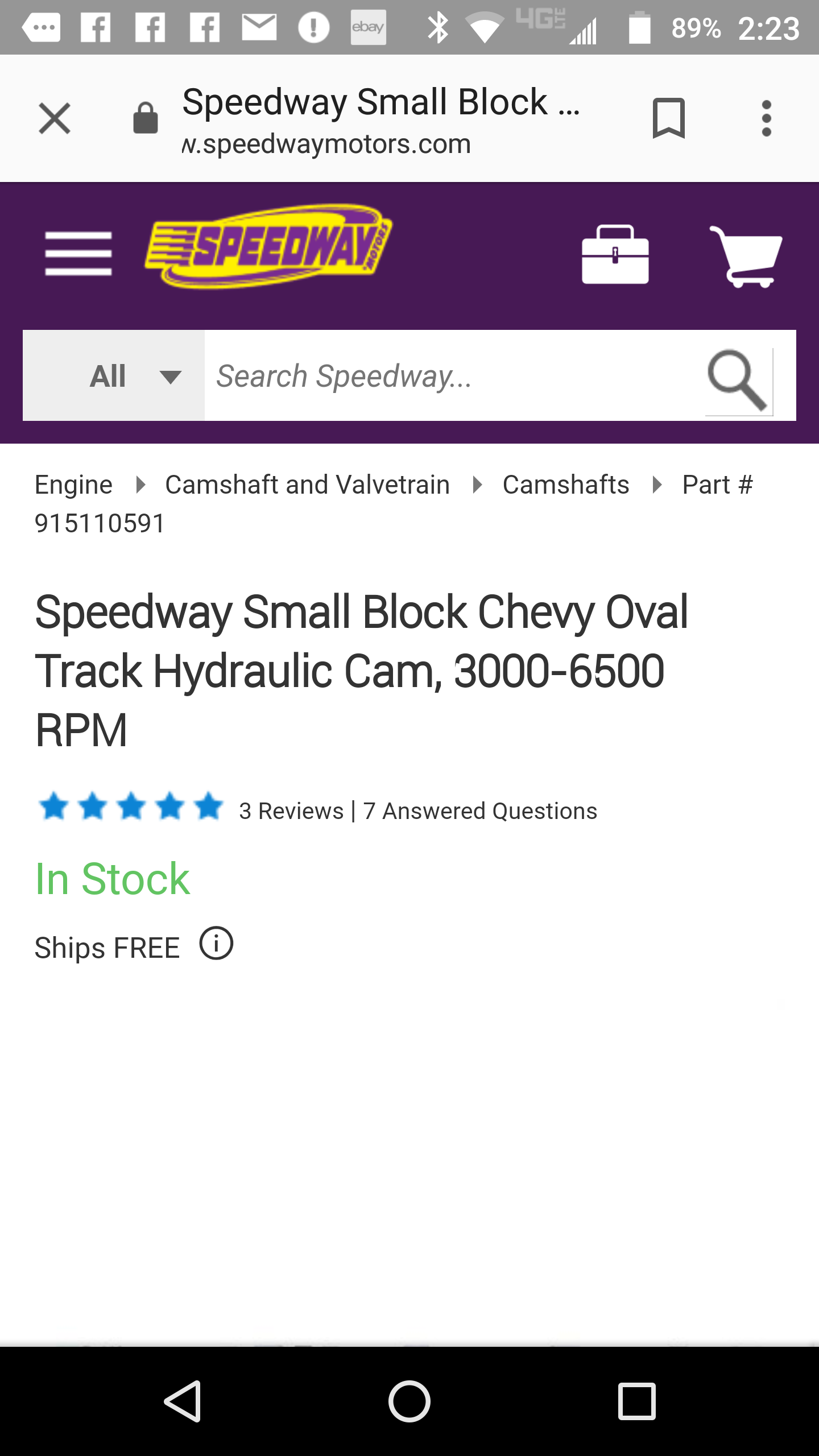Tap the Search Speedway field
Screen dimensions: 819x1456
pos(454,375)
